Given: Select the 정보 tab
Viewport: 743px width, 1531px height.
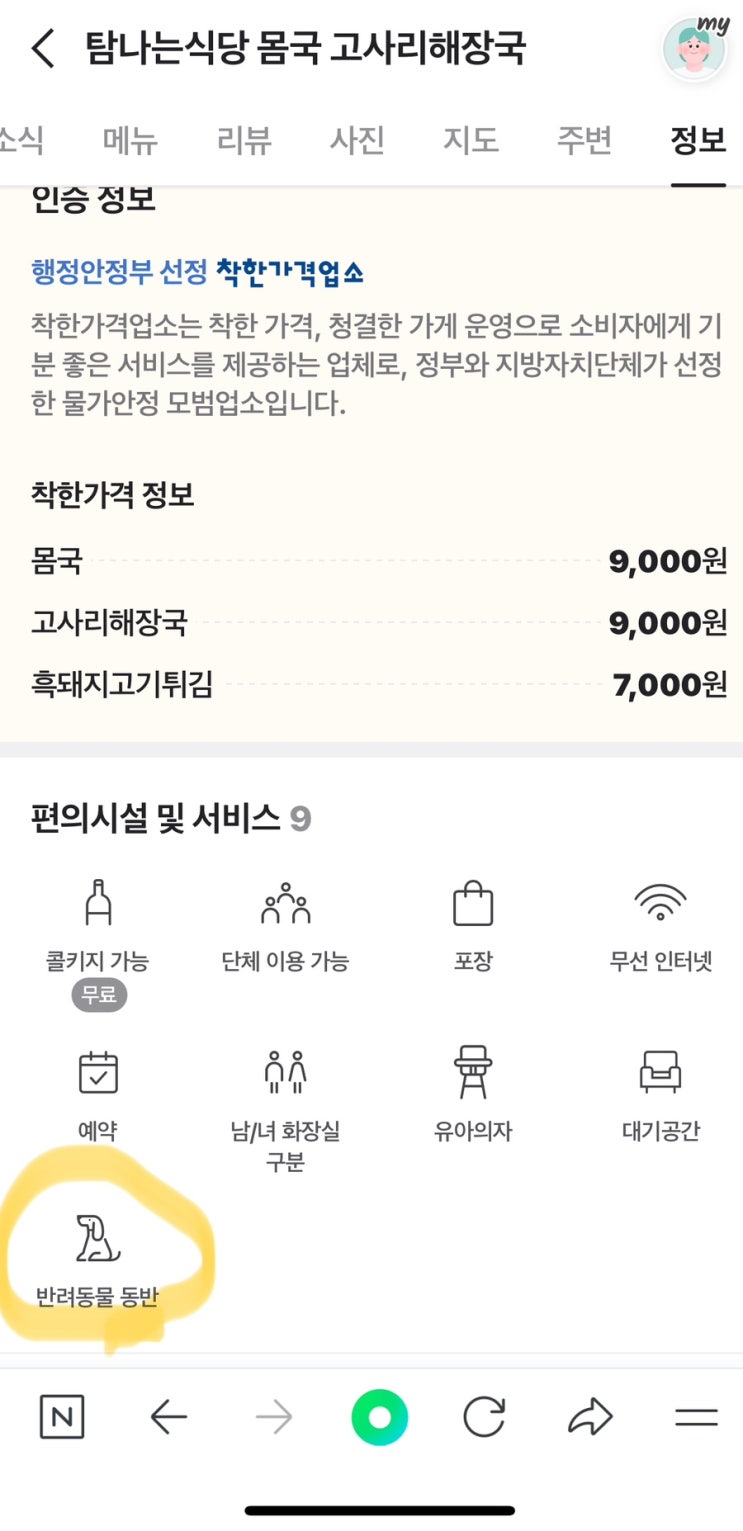Looking at the screenshot, I should (698, 141).
